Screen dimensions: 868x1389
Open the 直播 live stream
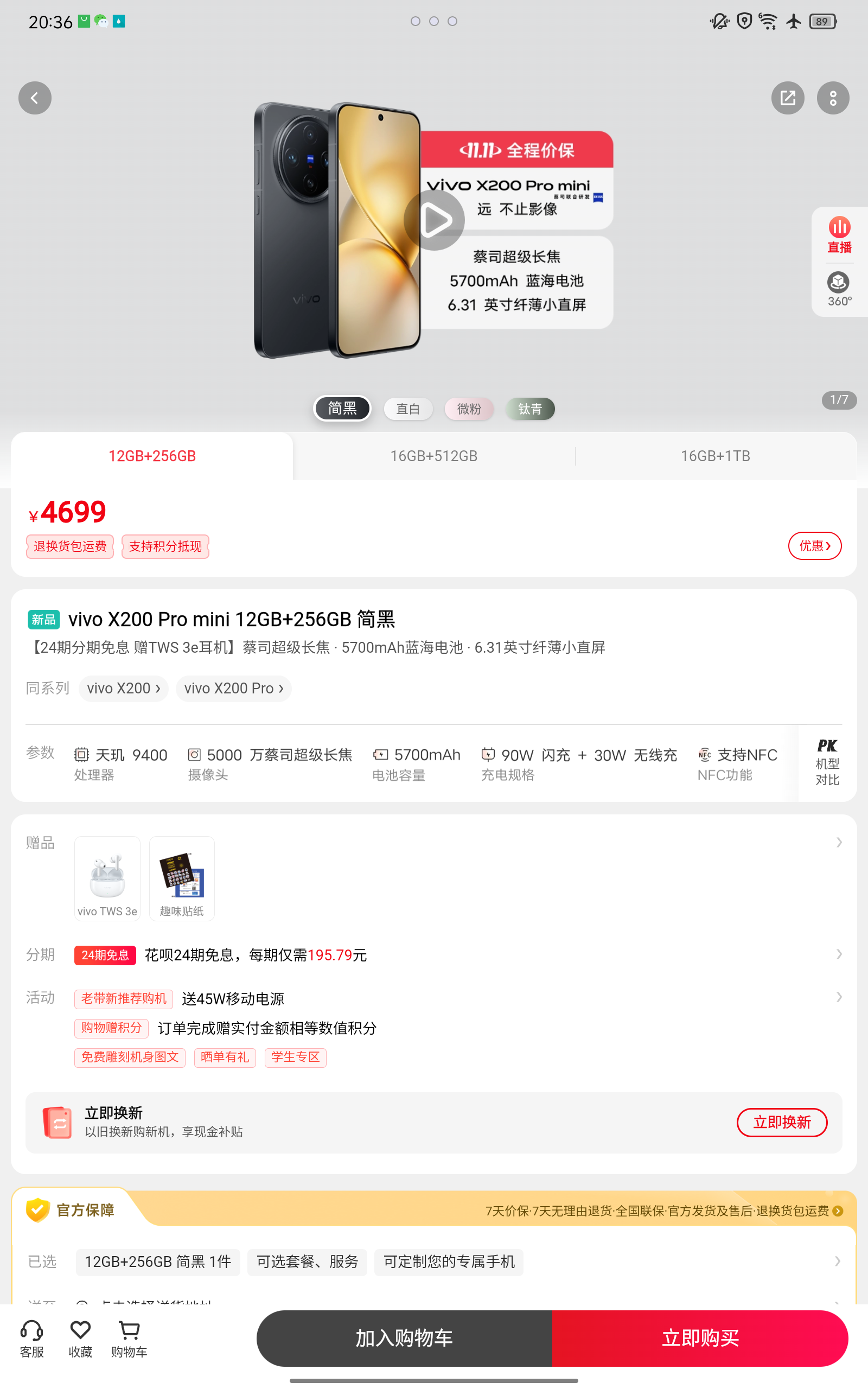[x=839, y=235]
